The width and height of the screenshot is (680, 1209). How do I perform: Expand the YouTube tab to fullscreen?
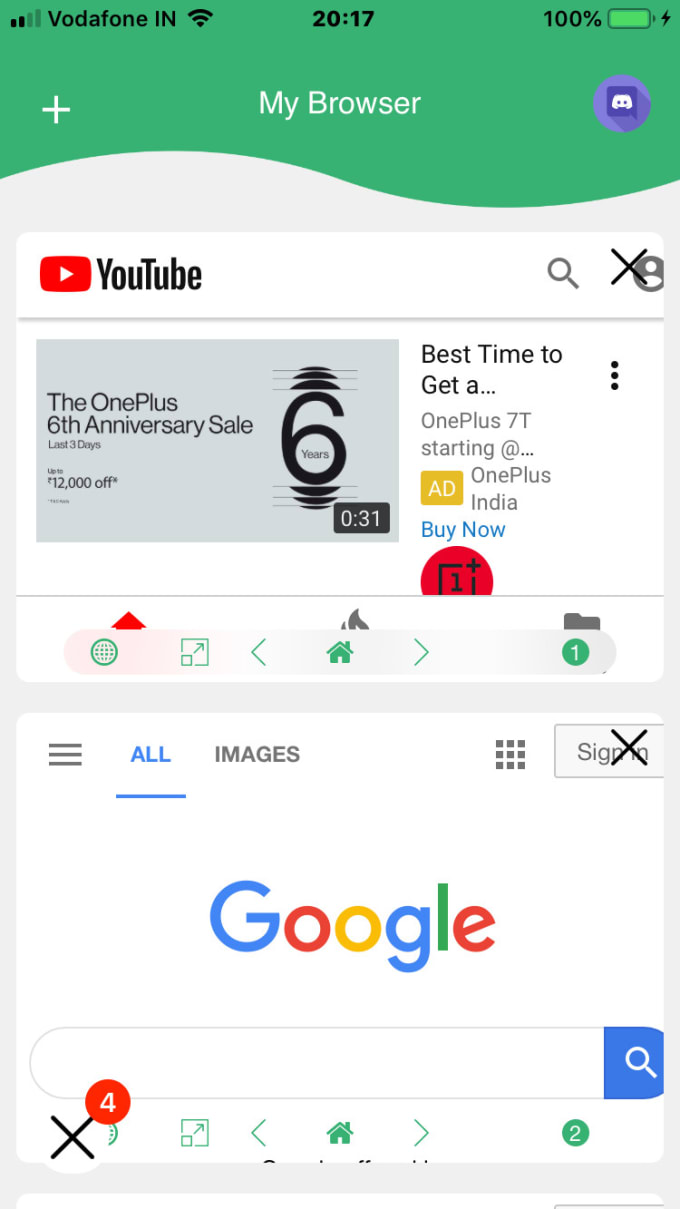pos(194,653)
